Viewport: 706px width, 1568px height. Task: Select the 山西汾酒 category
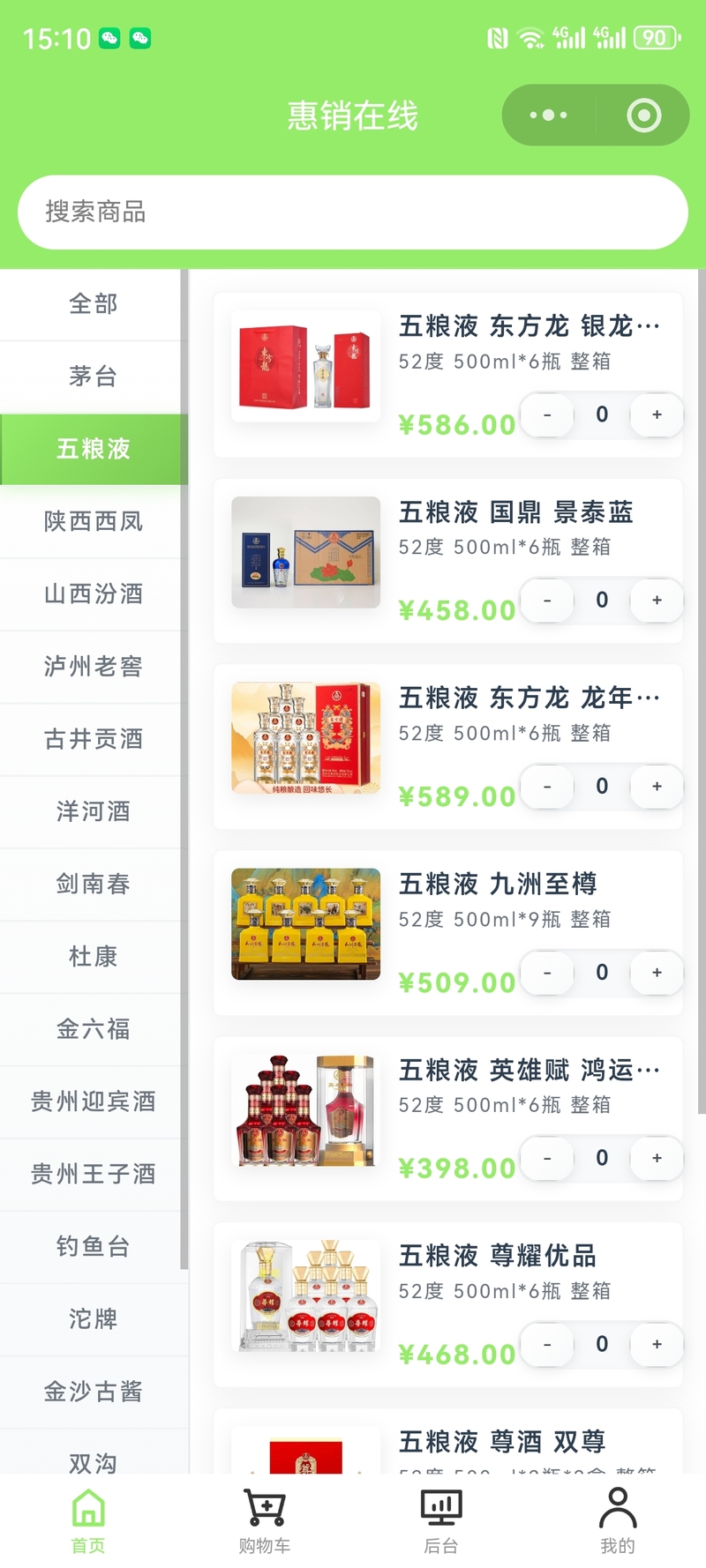pyautogui.click(x=93, y=594)
